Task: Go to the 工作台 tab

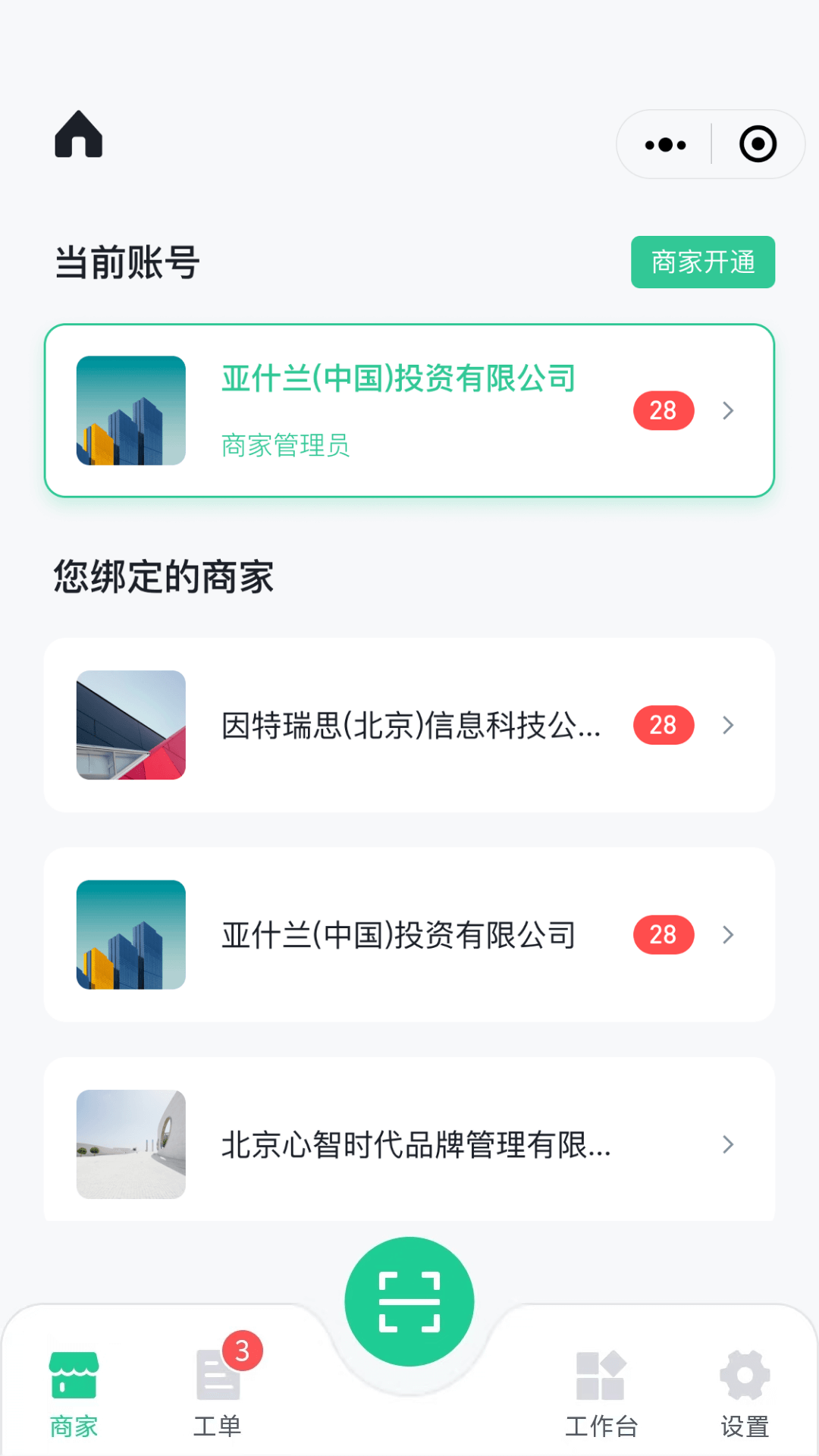Action: (601, 1394)
